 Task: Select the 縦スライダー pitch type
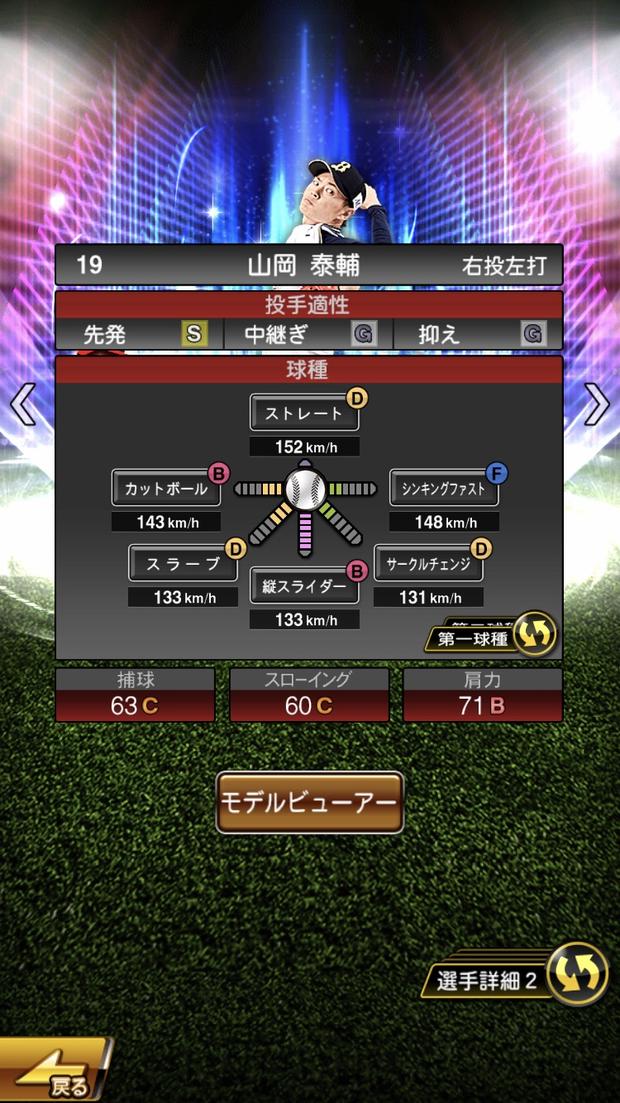click(304, 586)
